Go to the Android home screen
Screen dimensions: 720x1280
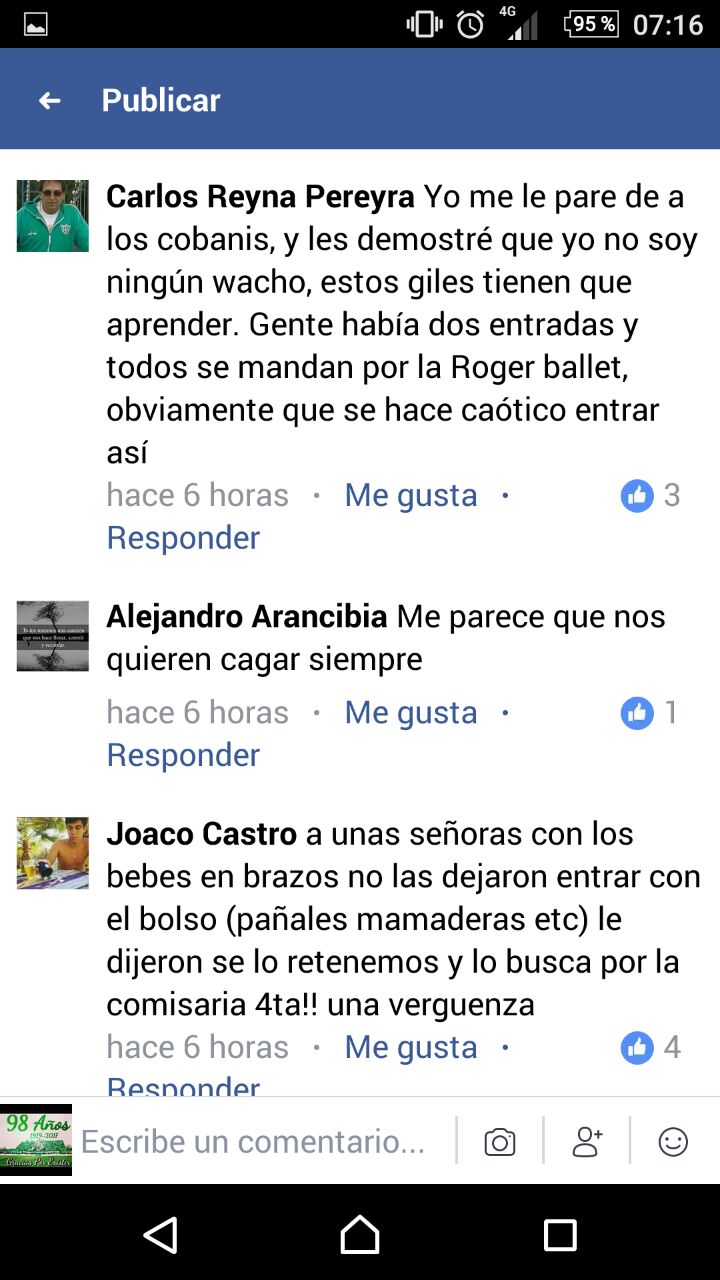[360, 1235]
